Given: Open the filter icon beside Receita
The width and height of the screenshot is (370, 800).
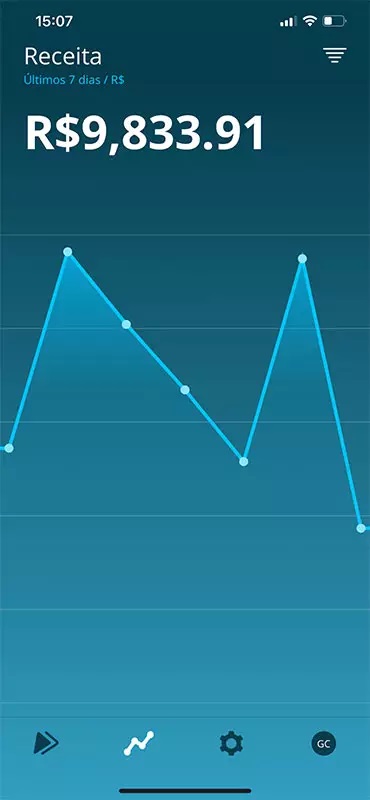Looking at the screenshot, I should (335, 55).
